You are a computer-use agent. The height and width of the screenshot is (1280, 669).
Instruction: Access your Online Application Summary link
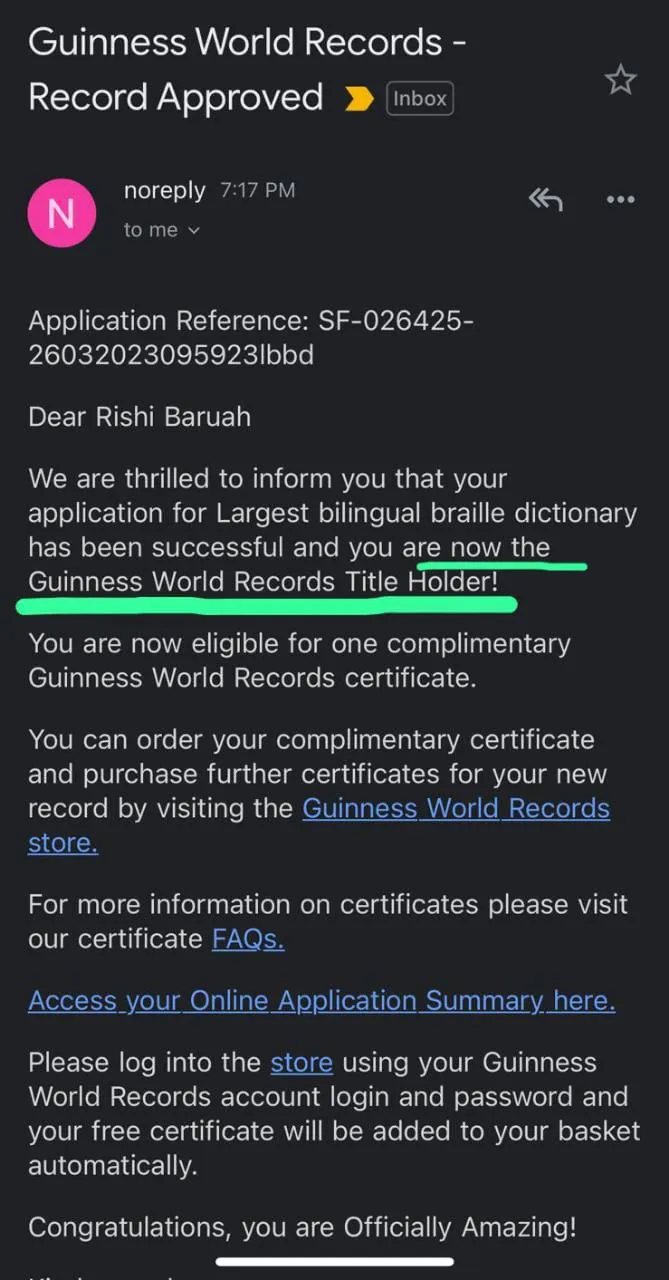322,1000
